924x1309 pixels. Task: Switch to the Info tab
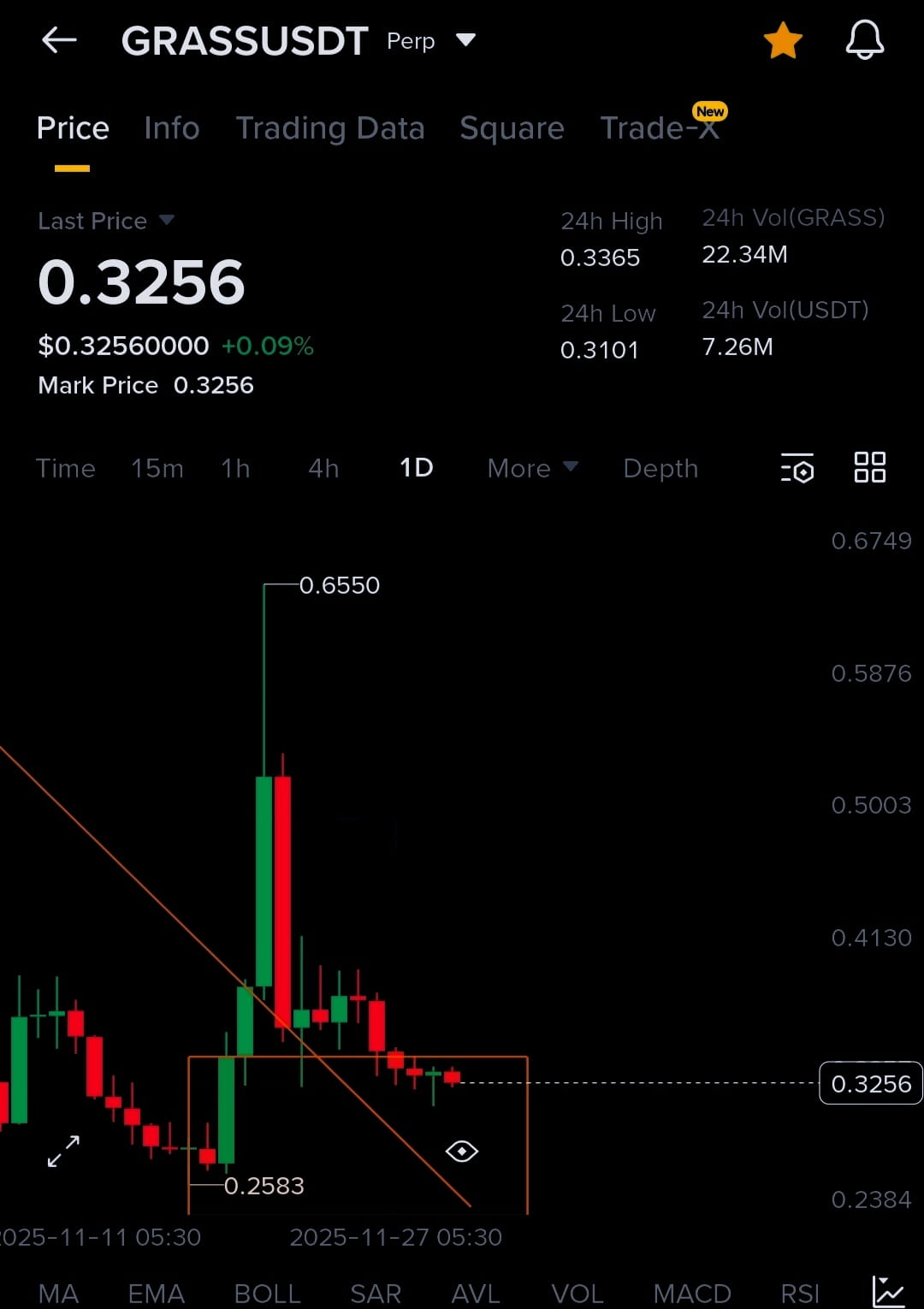(171, 128)
